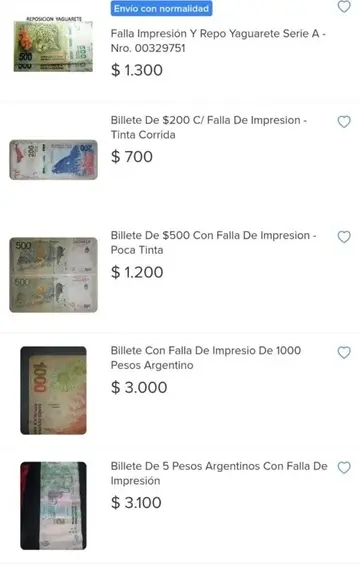Save the $500 Poca Tinta listing to favorites
Viewport: 360px width, 566px height.
click(x=344, y=237)
